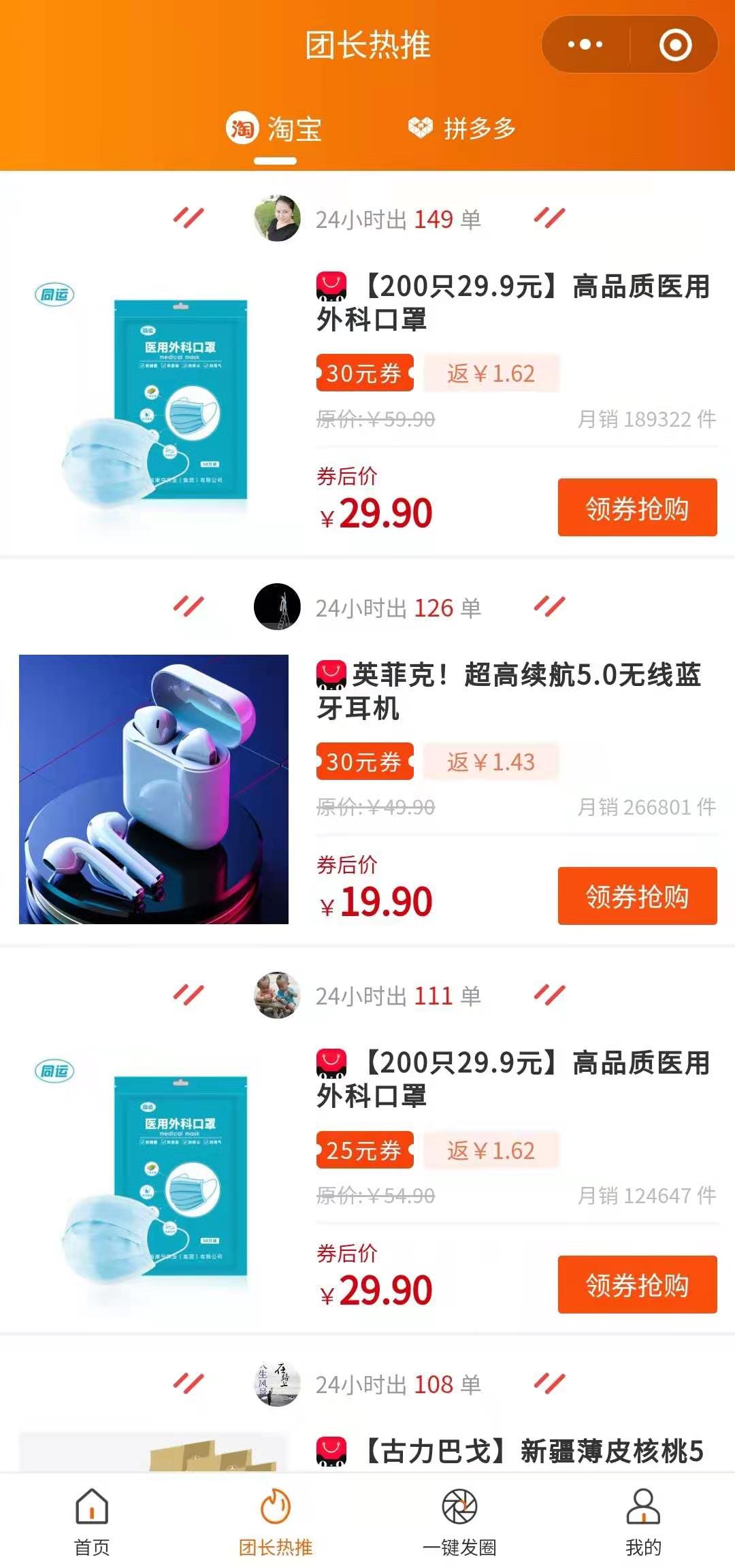This screenshot has height=1568, width=735.
Task: Grab coupon for 英菲克 bluetooth earphones
Action: click(x=637, y=896)
